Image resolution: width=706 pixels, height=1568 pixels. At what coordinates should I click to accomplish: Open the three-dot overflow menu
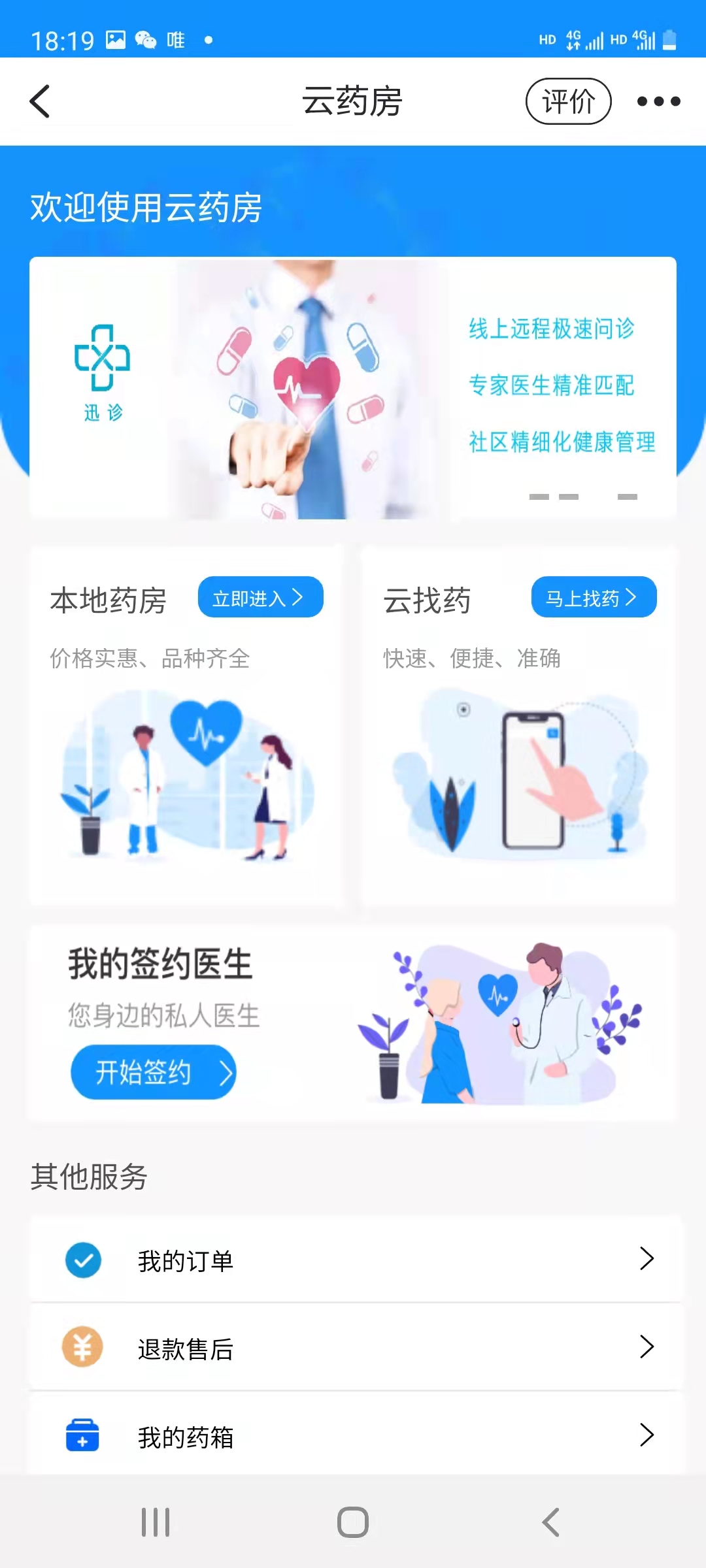point(658,101)
